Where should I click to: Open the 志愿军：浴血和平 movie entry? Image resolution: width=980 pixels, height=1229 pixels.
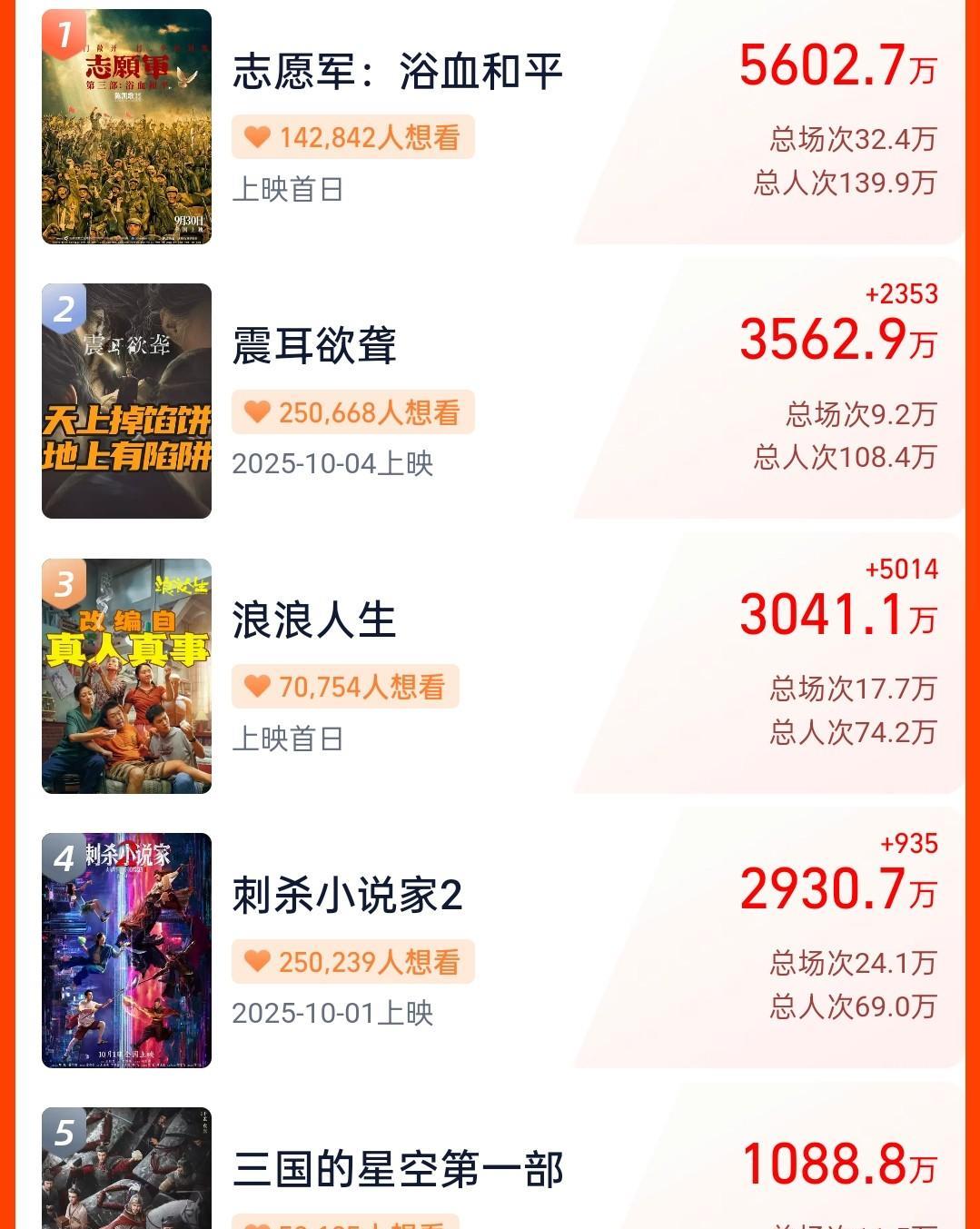398,73
